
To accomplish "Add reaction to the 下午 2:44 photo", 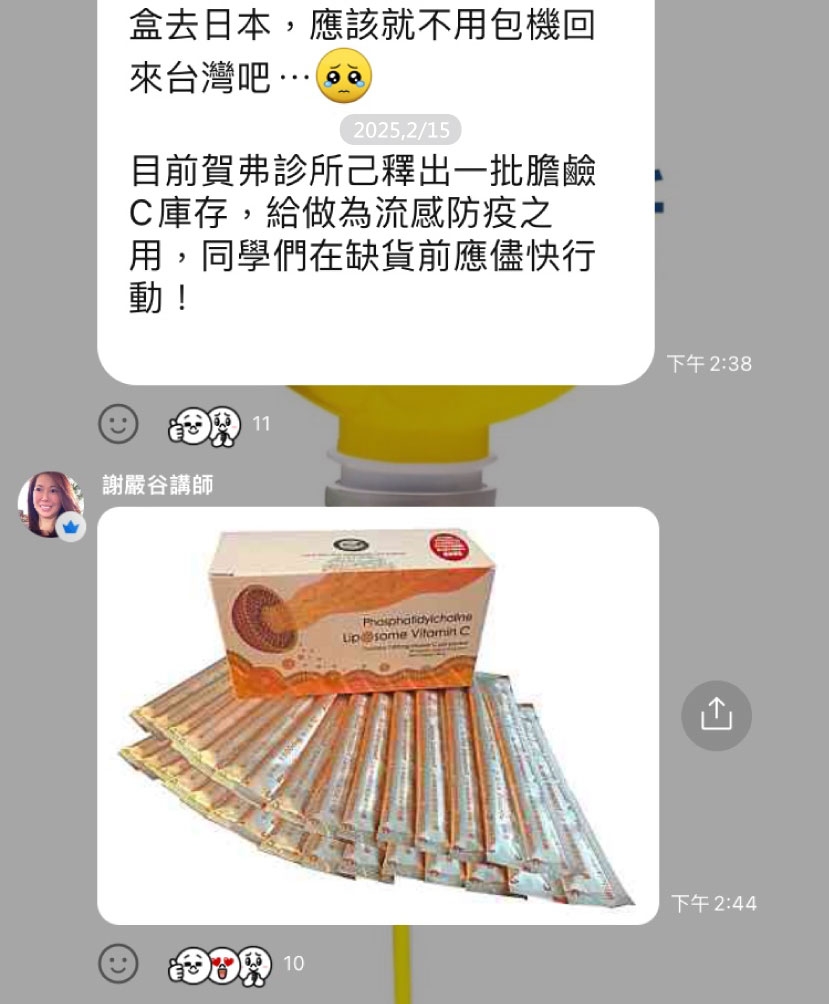I will (118, 964).
